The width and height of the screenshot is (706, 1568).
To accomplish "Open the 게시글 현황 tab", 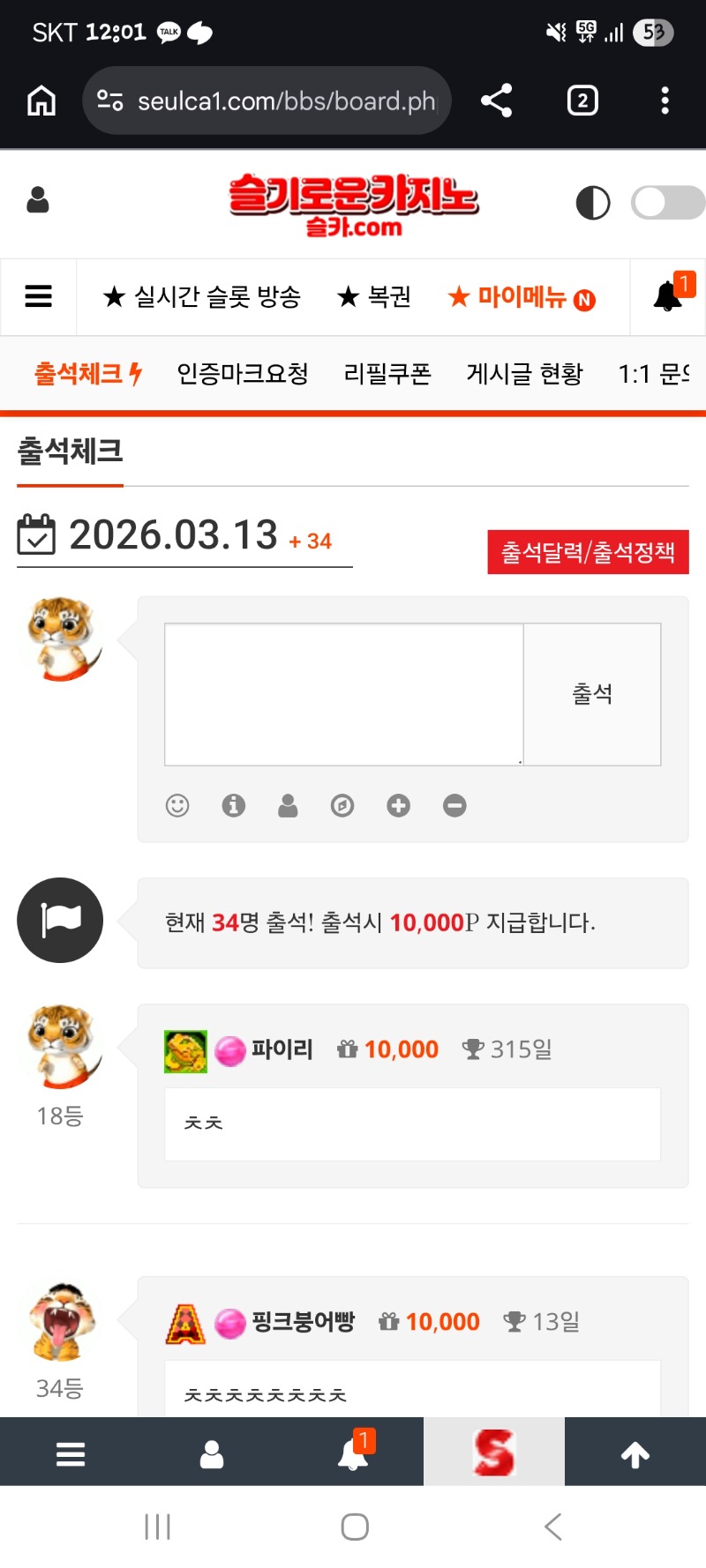I will pyautogui.click(x=524, y=374).
